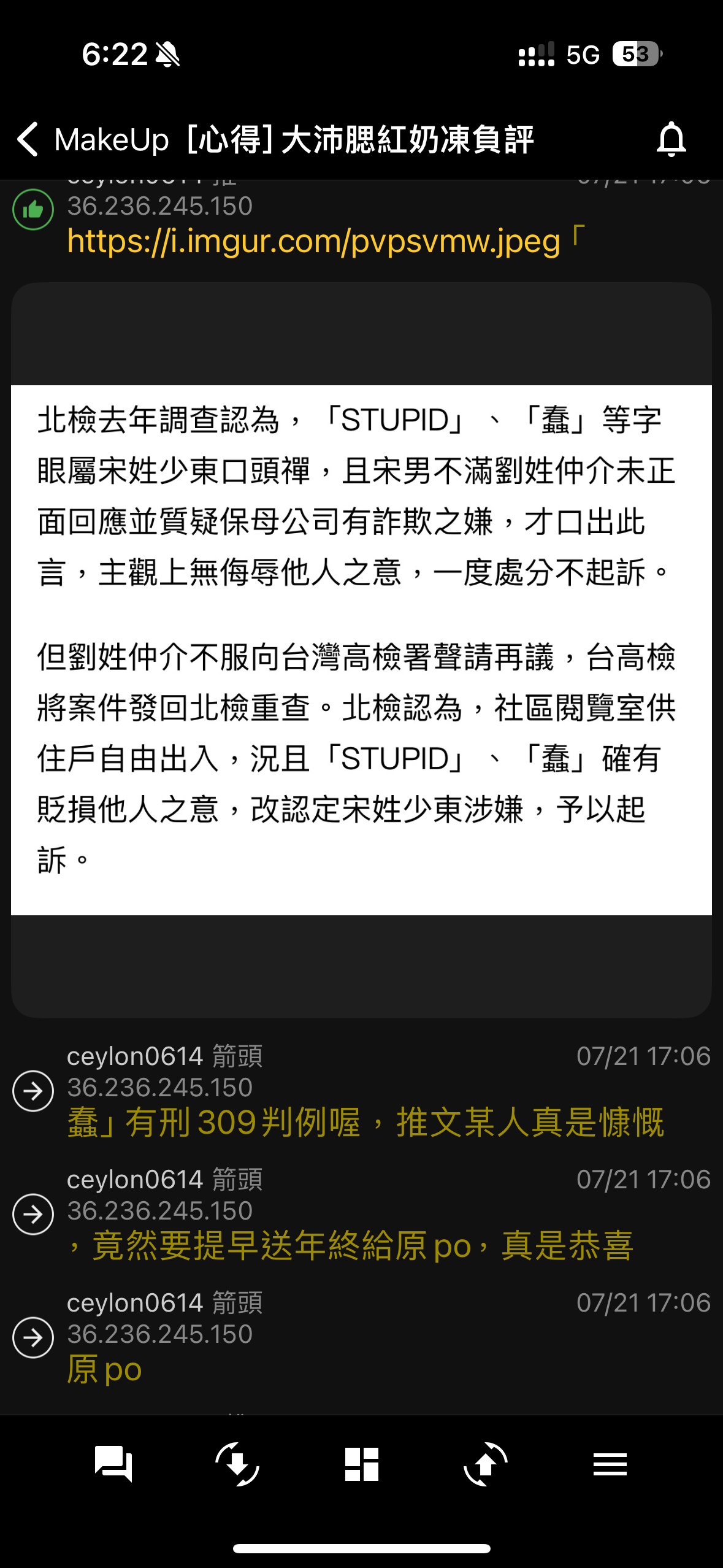This screenshot has height=1568, width=723.
Task: Open the grid dashboard toolbar icon
Action: coord(361,1464)
